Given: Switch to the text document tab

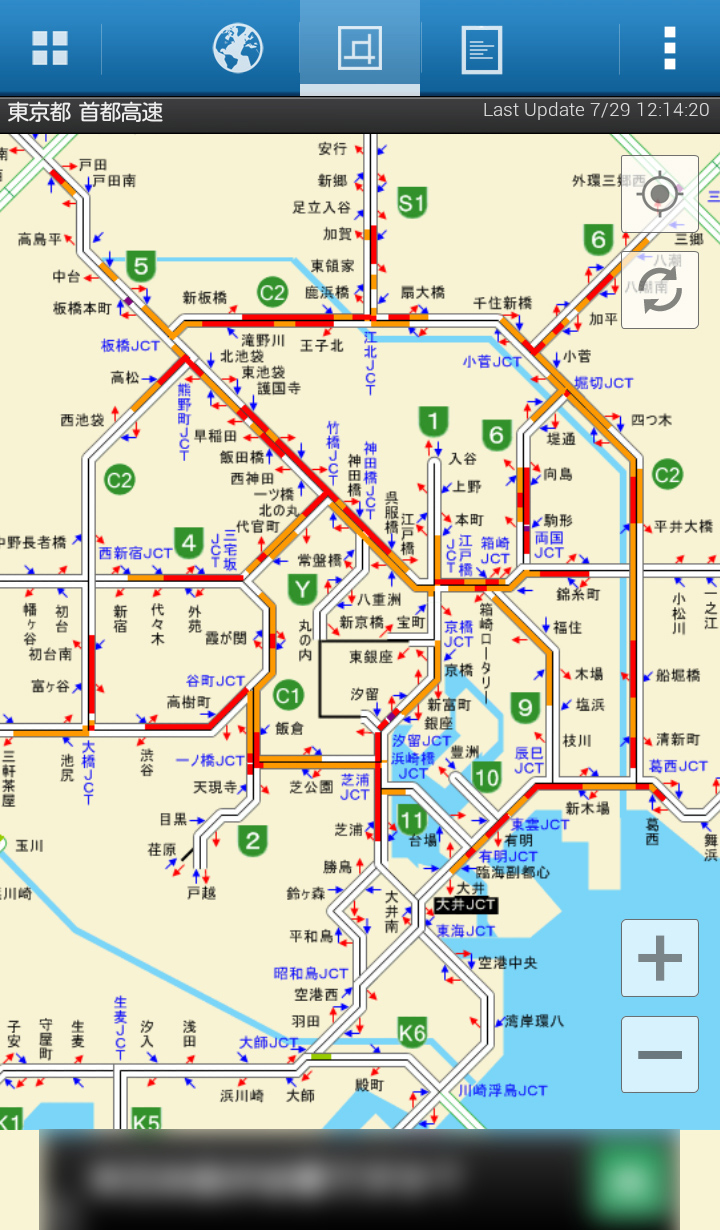Looking at the screenshot, I should 481,48.
